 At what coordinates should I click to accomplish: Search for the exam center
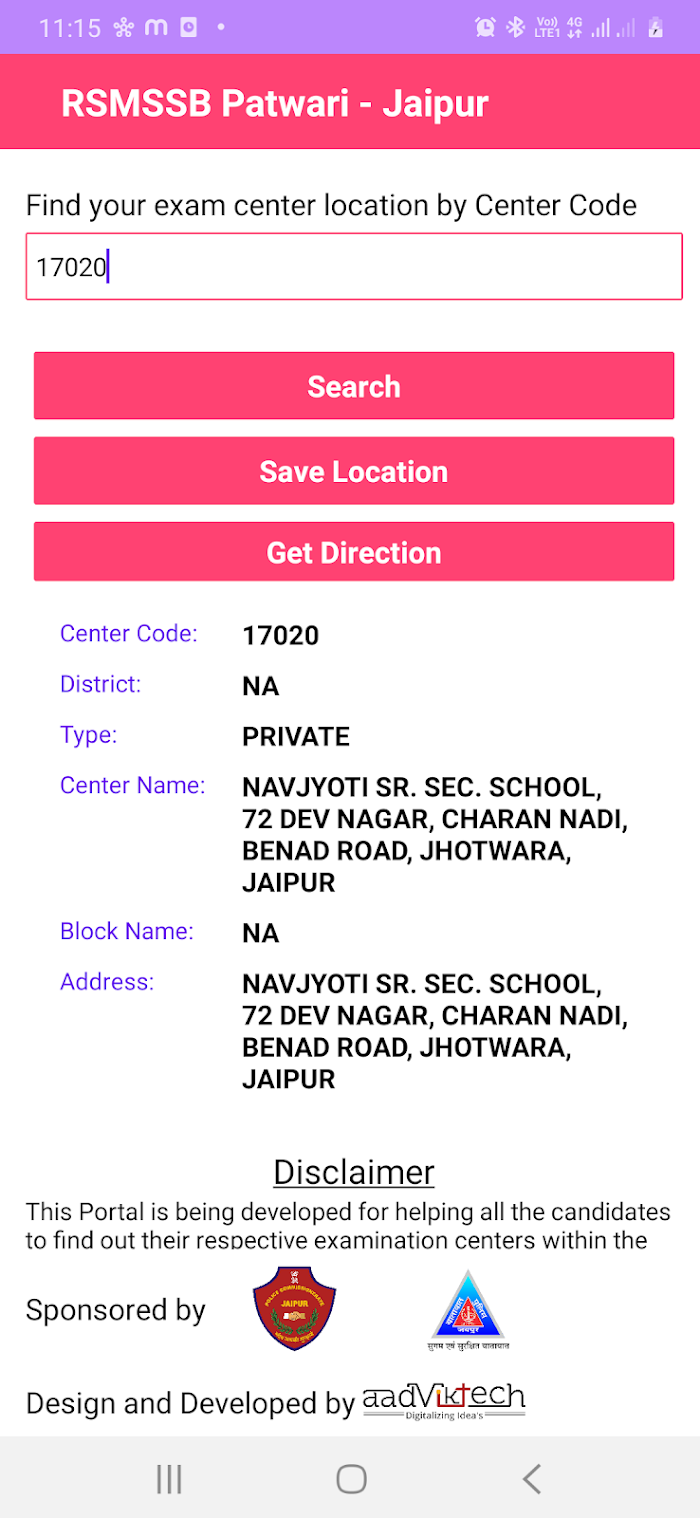point(354,386)
